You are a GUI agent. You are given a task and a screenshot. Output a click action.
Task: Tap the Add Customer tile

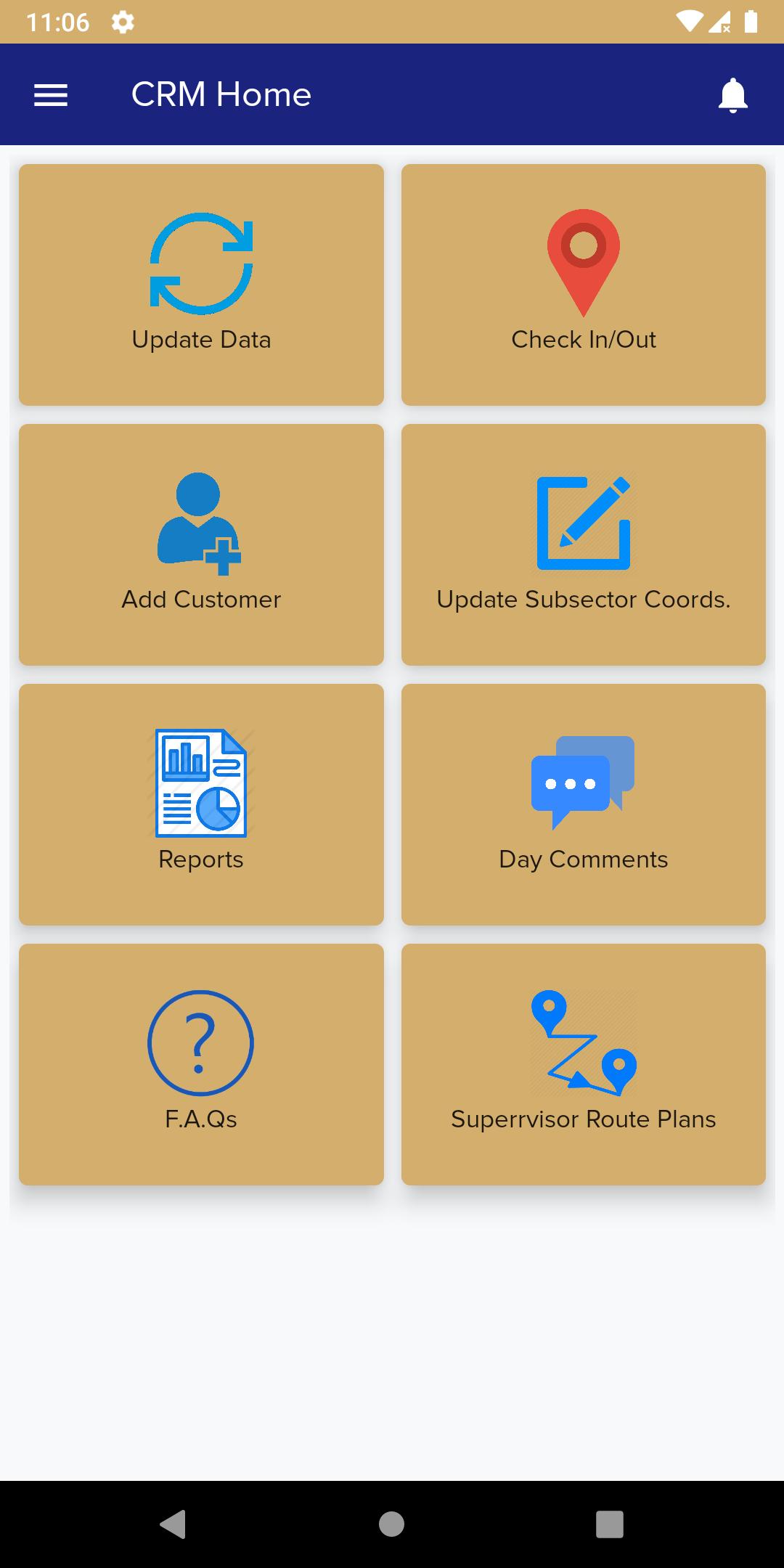(x=201, y=544)
